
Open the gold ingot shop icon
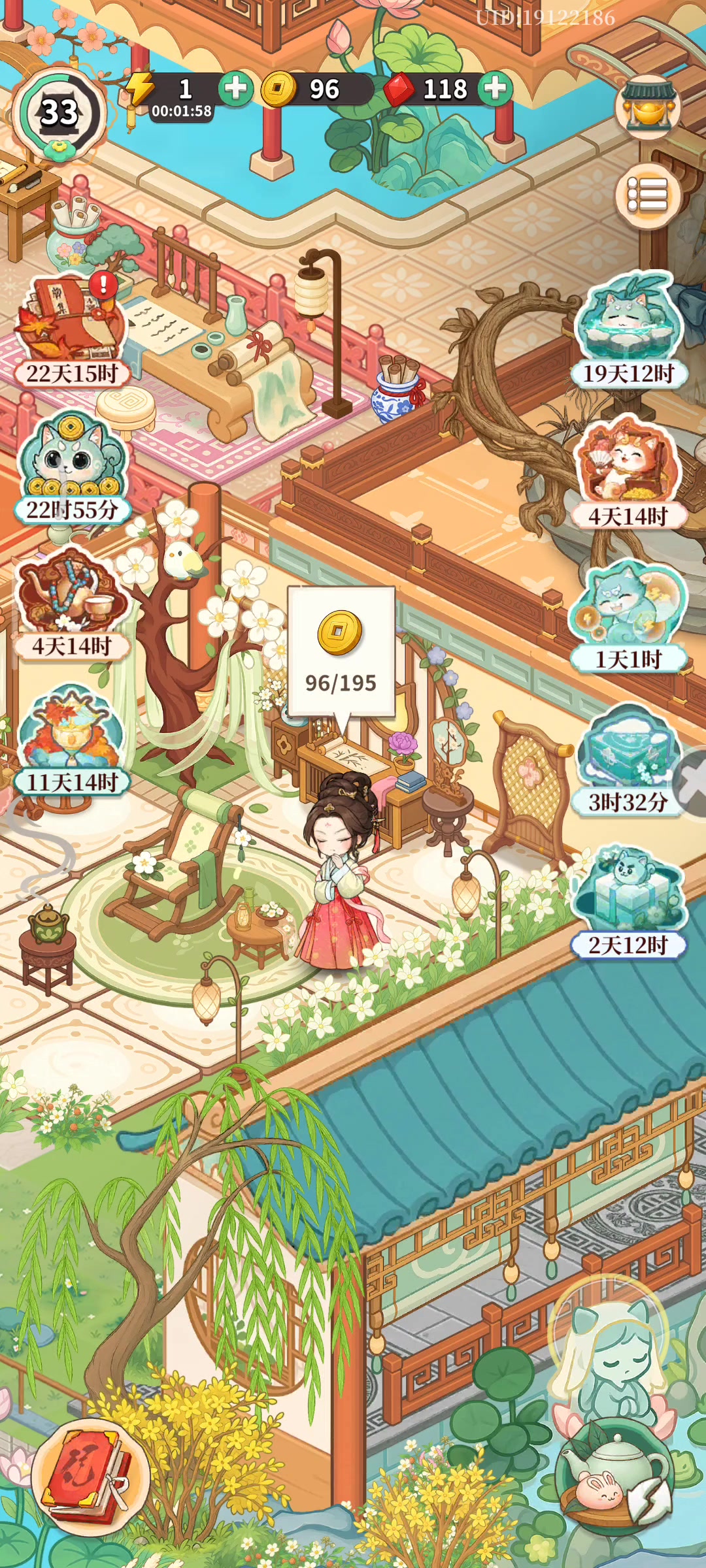647,108
